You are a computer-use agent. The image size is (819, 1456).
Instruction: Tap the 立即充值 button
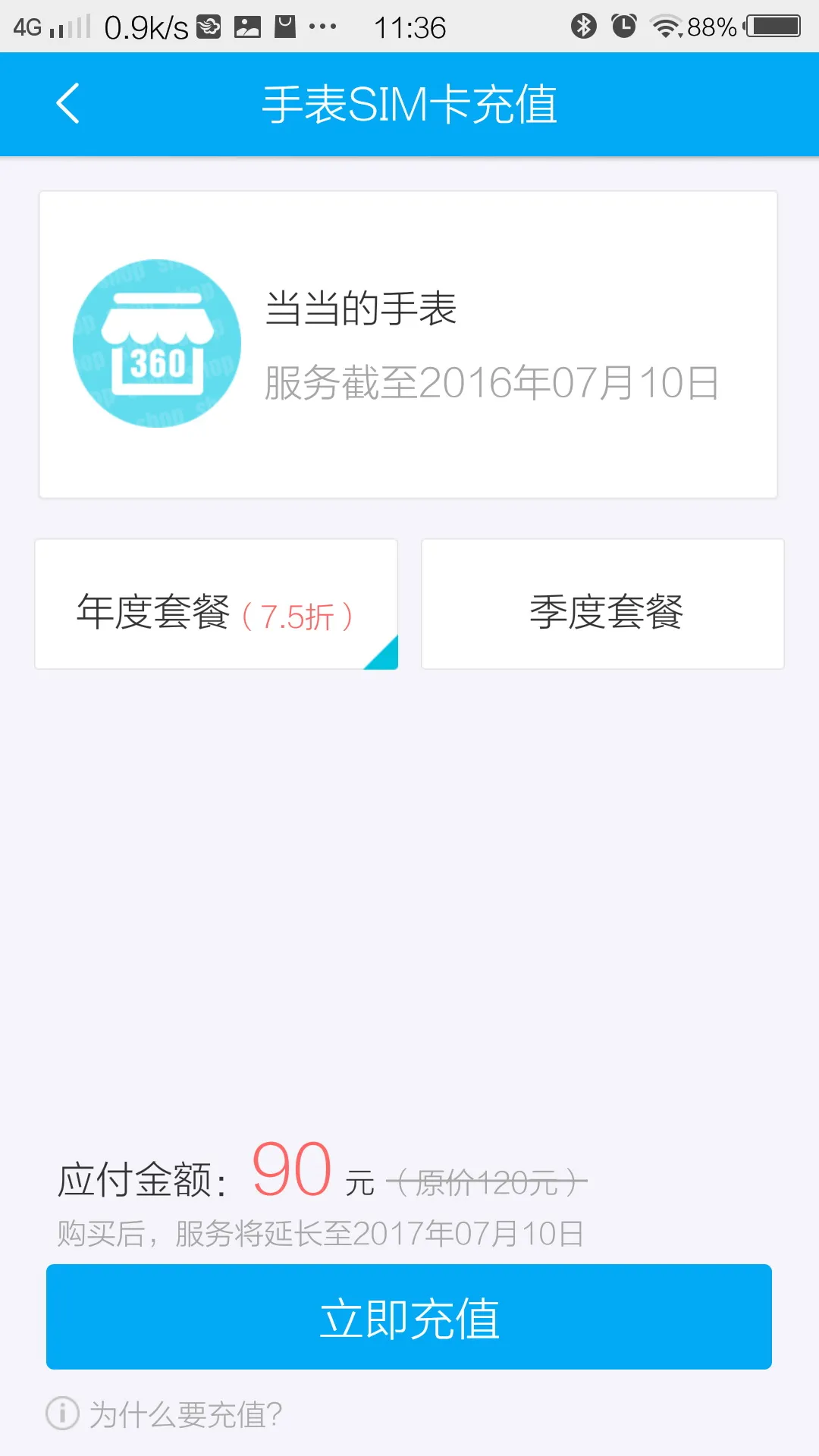[x=409, y=1317]
